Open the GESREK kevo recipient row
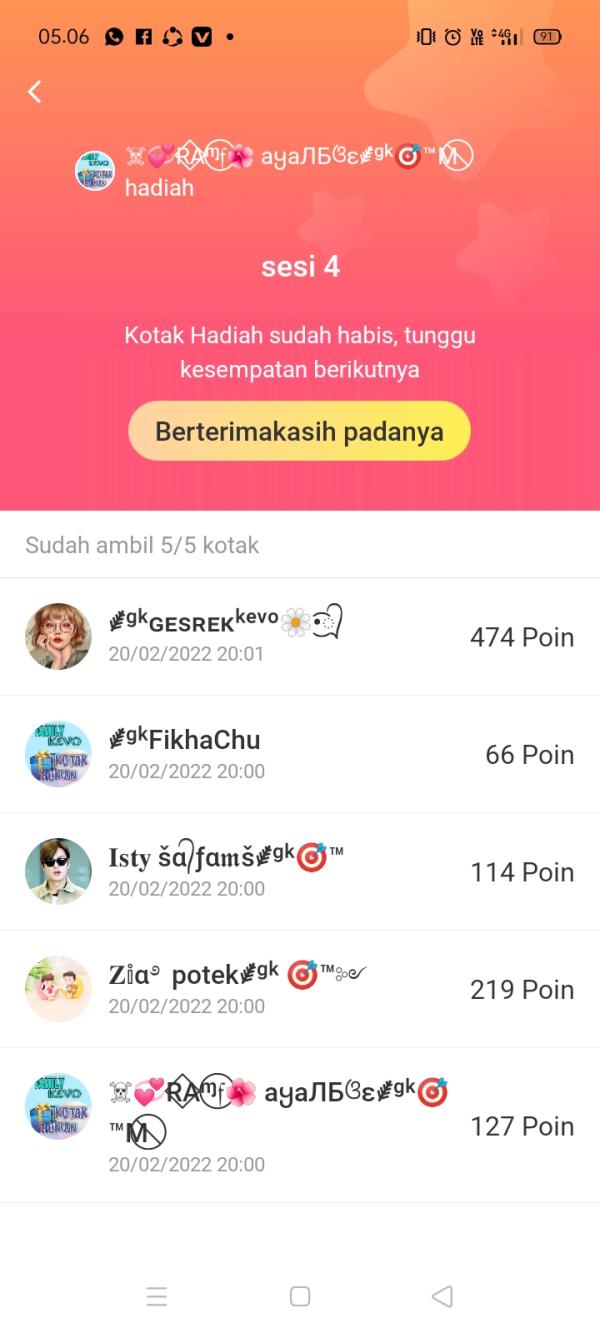This screenshot has height=1333, width=600. (300, 637)
